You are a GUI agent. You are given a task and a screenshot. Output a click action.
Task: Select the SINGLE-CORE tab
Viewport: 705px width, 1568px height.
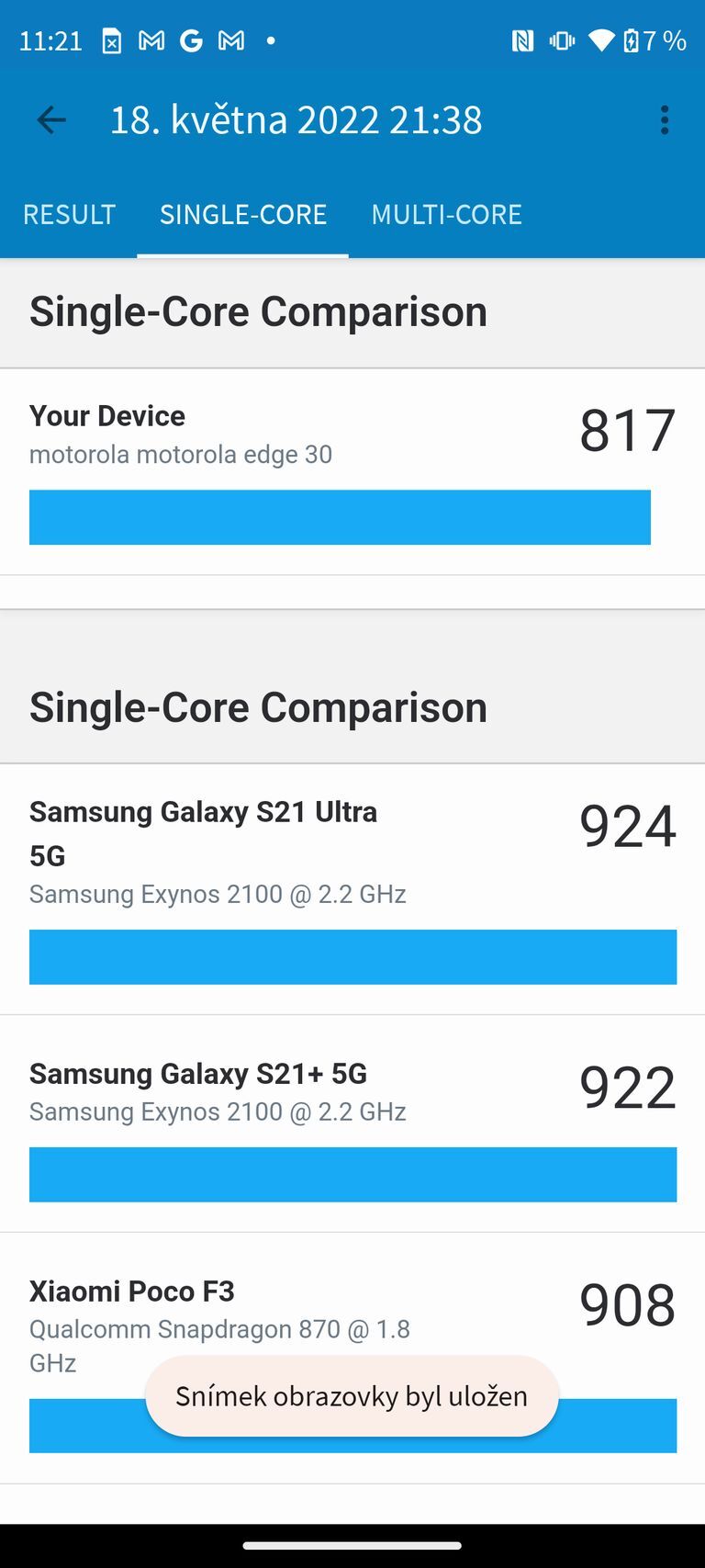[242, 214]
